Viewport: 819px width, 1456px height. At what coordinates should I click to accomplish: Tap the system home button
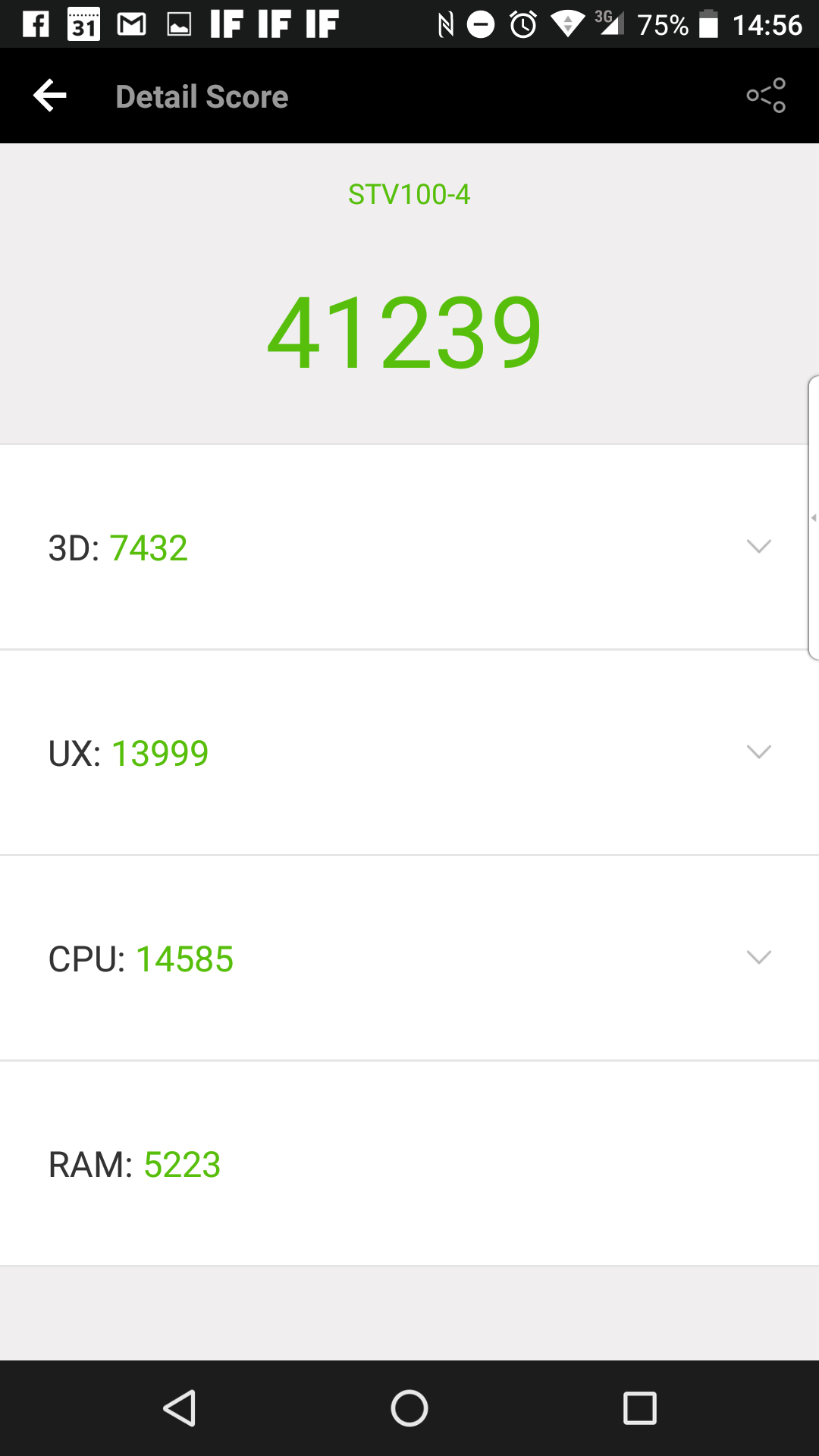point(409,1408)
